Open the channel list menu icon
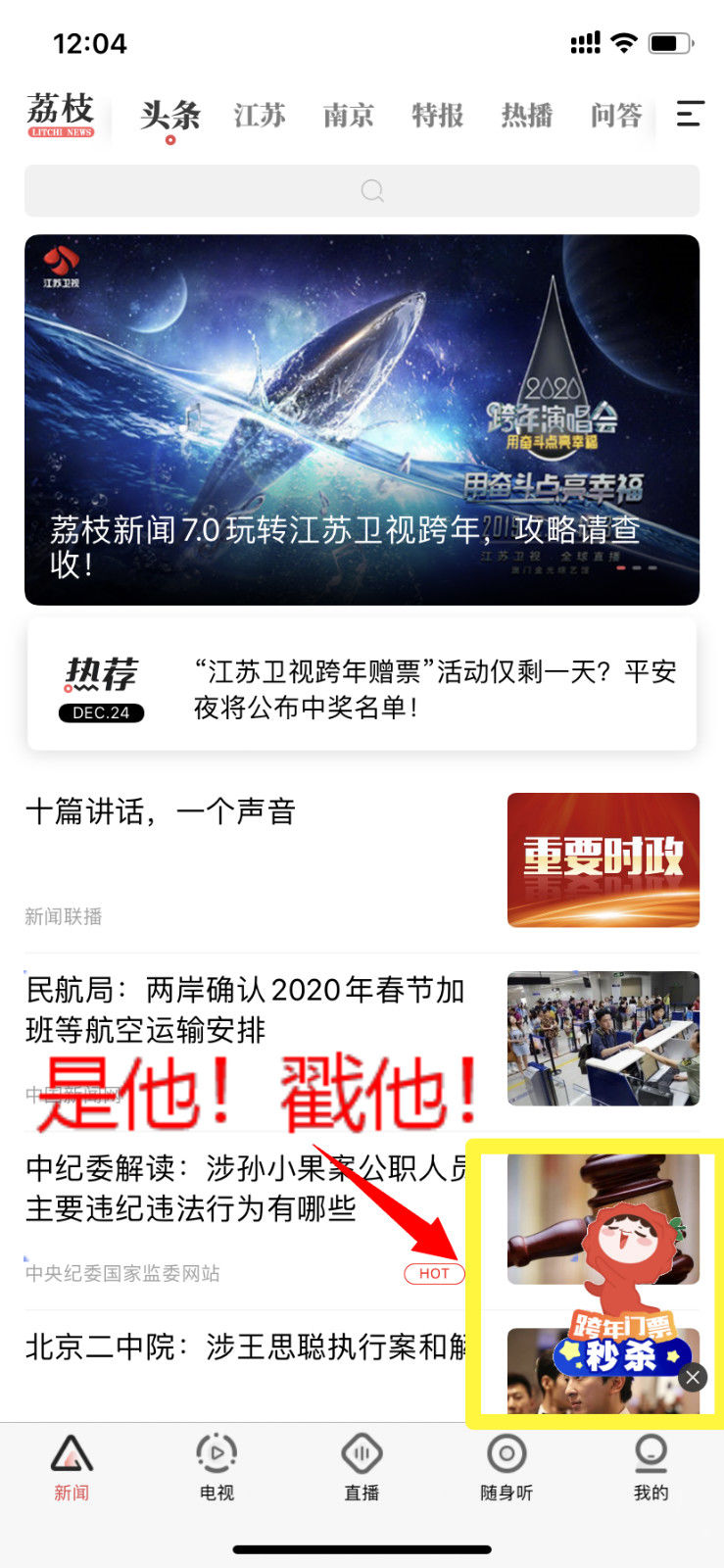This screenshot has width=724, height=1568. 690,114
